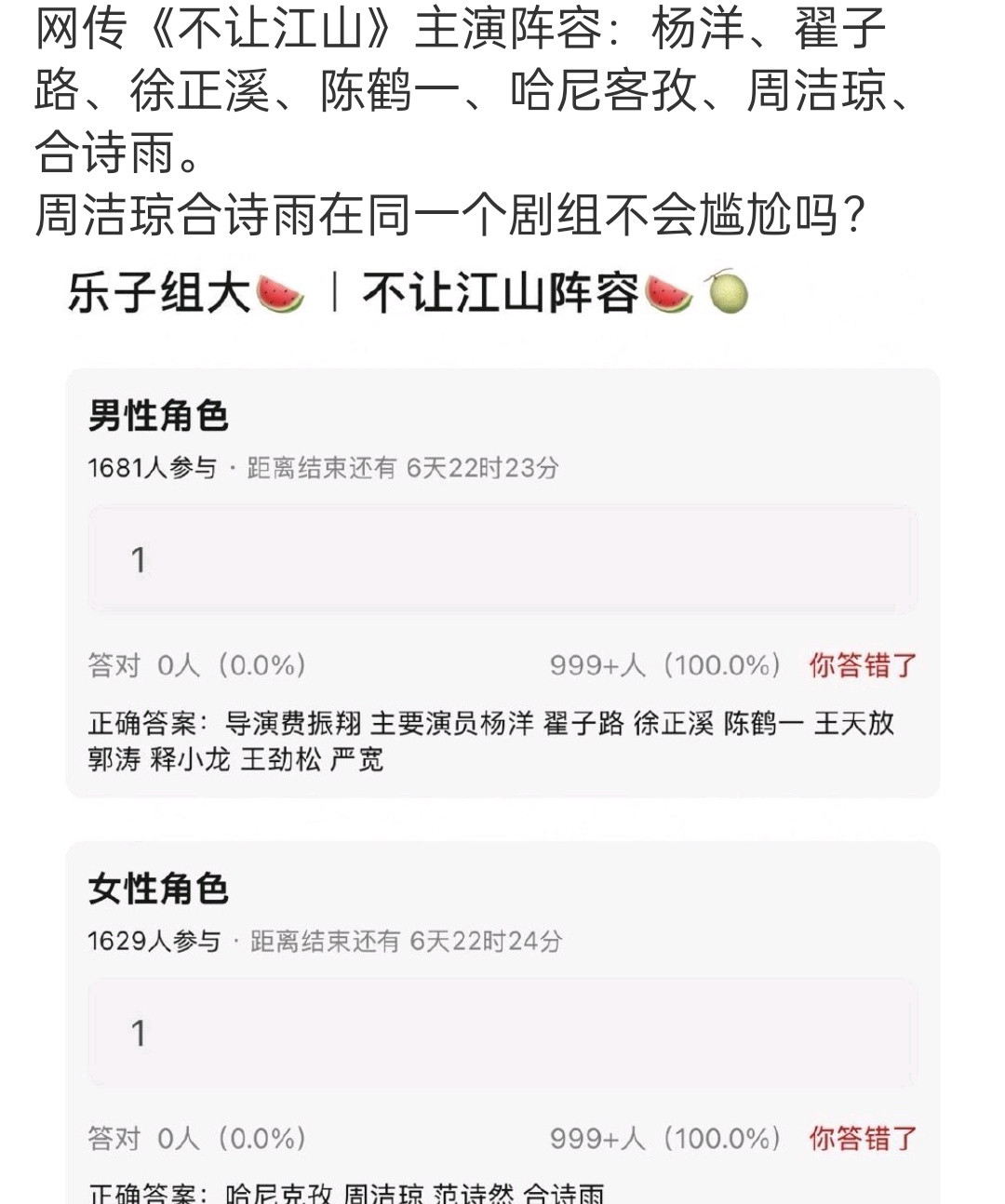1005x1204 pixels.
Task: Click the red 你答错了 label in 男性角色 card
Action: pos(864,664)
